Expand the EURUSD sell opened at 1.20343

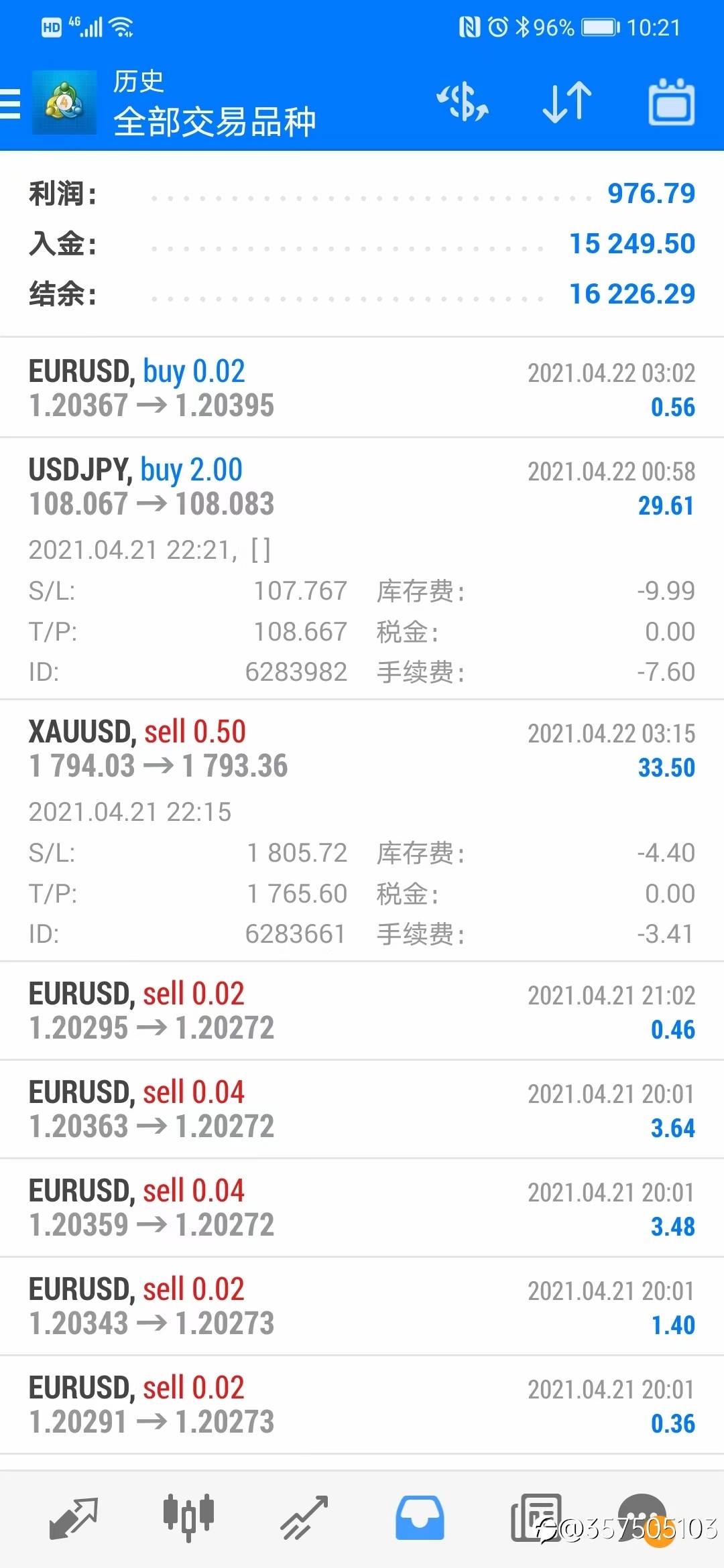pos(362,1306)
